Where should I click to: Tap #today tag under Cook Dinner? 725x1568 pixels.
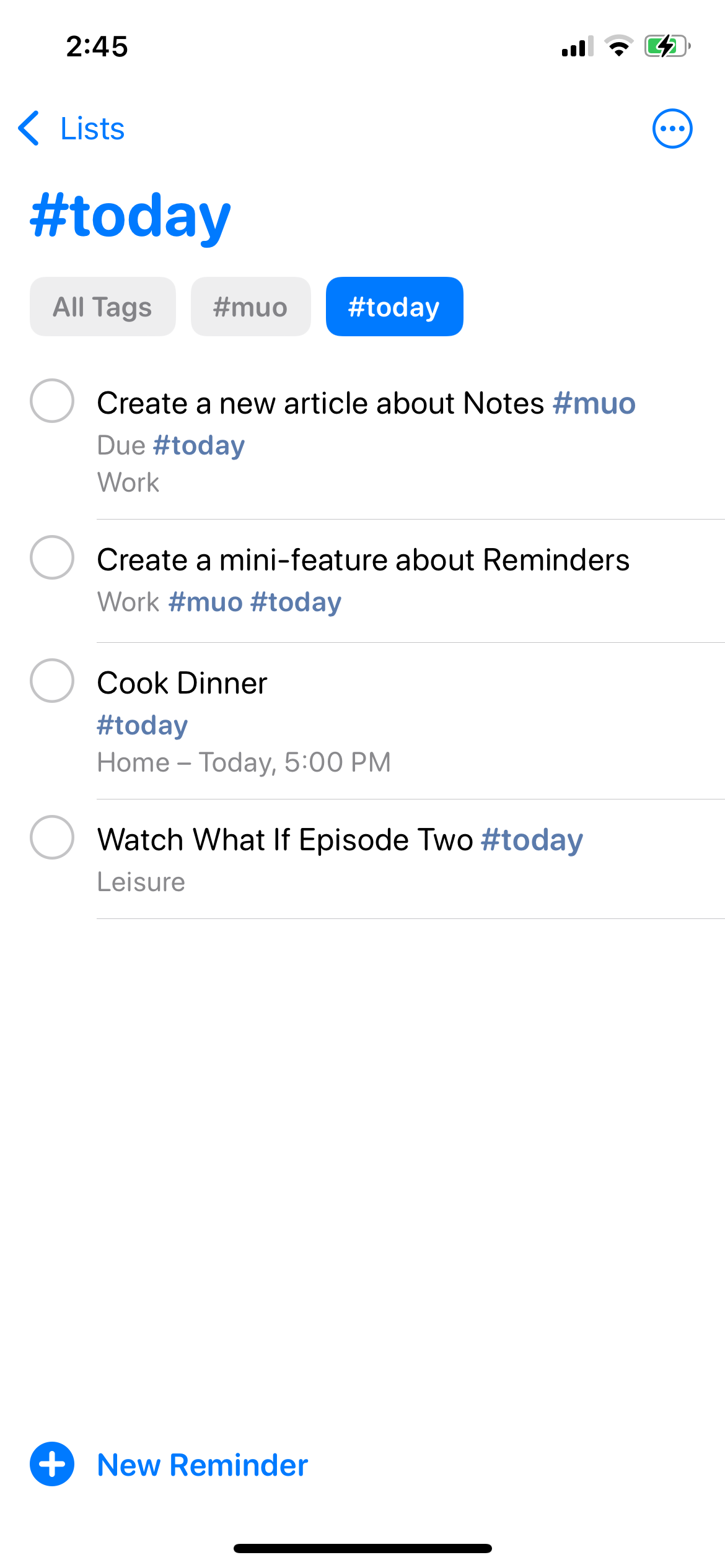pos(142,724)
